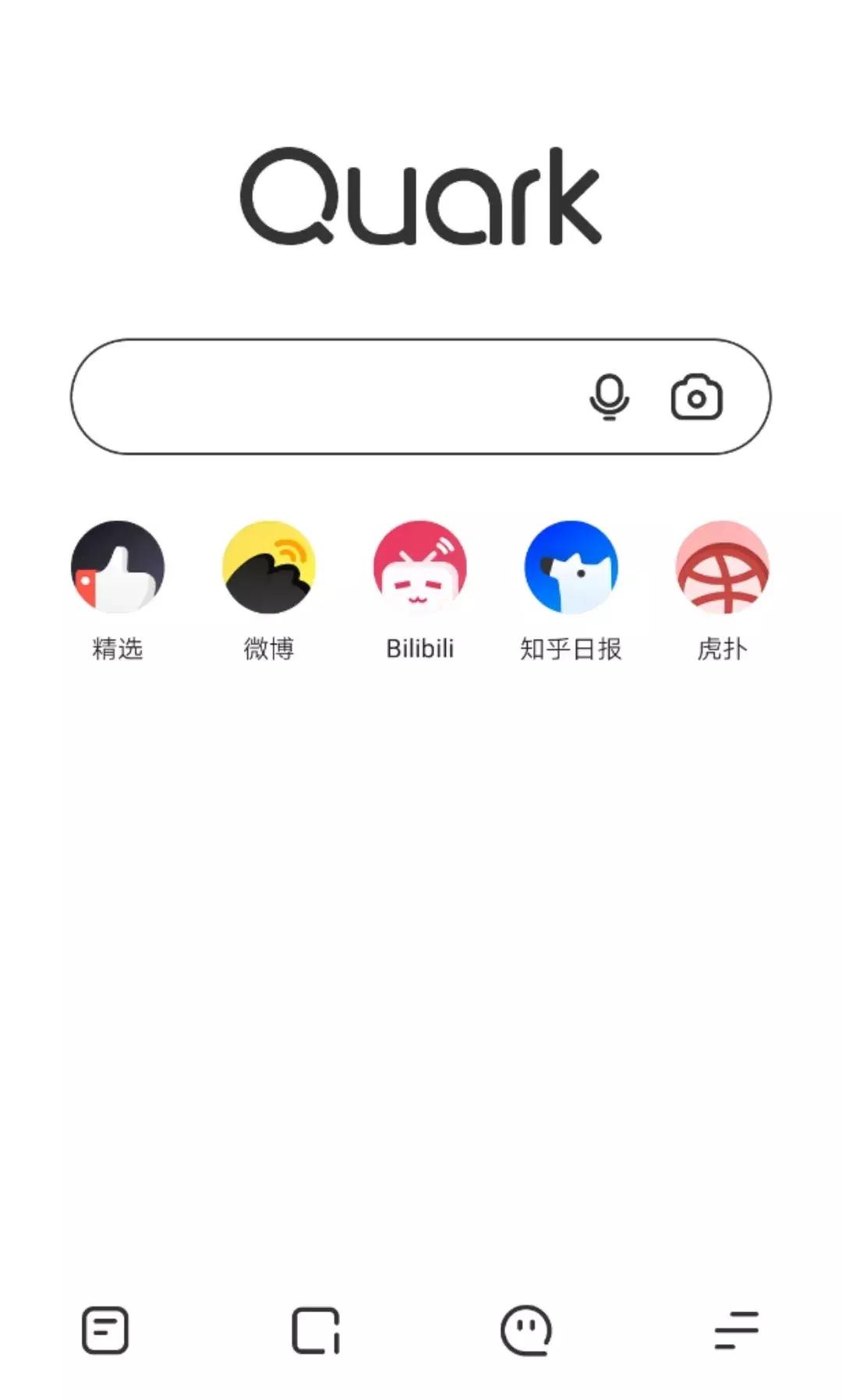Open 知乎日报 via its blue dog icon
This screenshot has width=842, height=1400.
pyautogui.click(x=571, y=568)
